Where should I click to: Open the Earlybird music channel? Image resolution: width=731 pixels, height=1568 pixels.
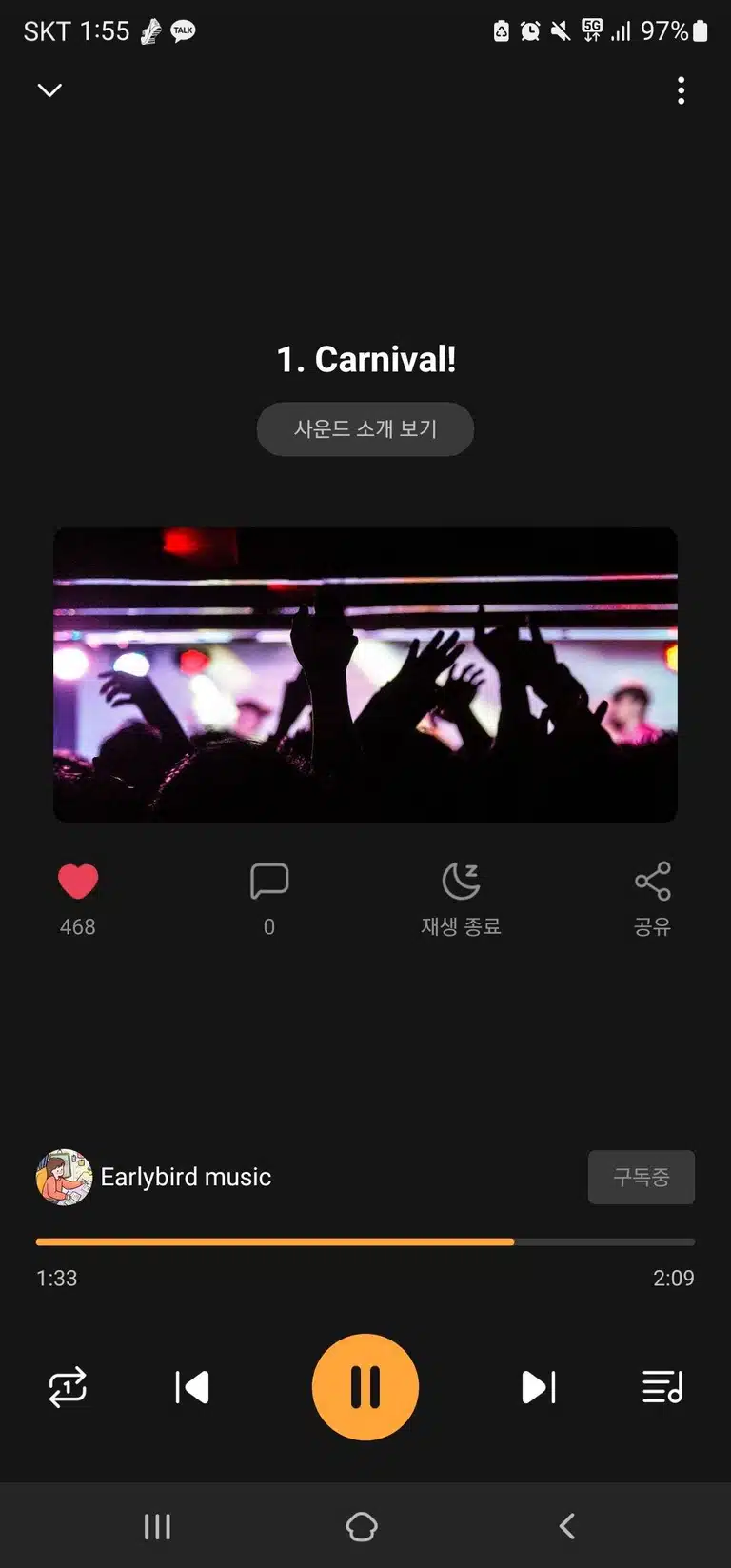coord(154,1177)
